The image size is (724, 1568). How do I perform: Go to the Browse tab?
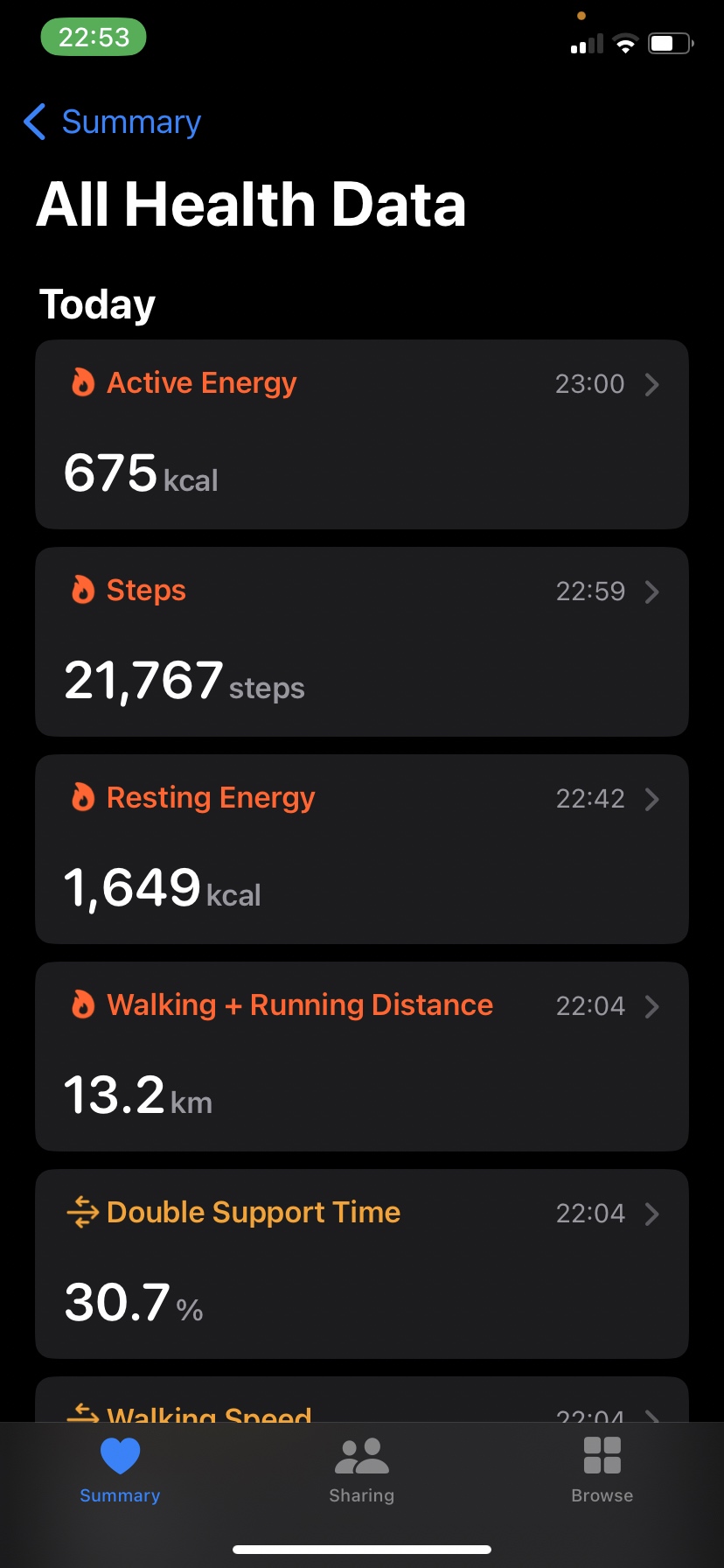602,1470
